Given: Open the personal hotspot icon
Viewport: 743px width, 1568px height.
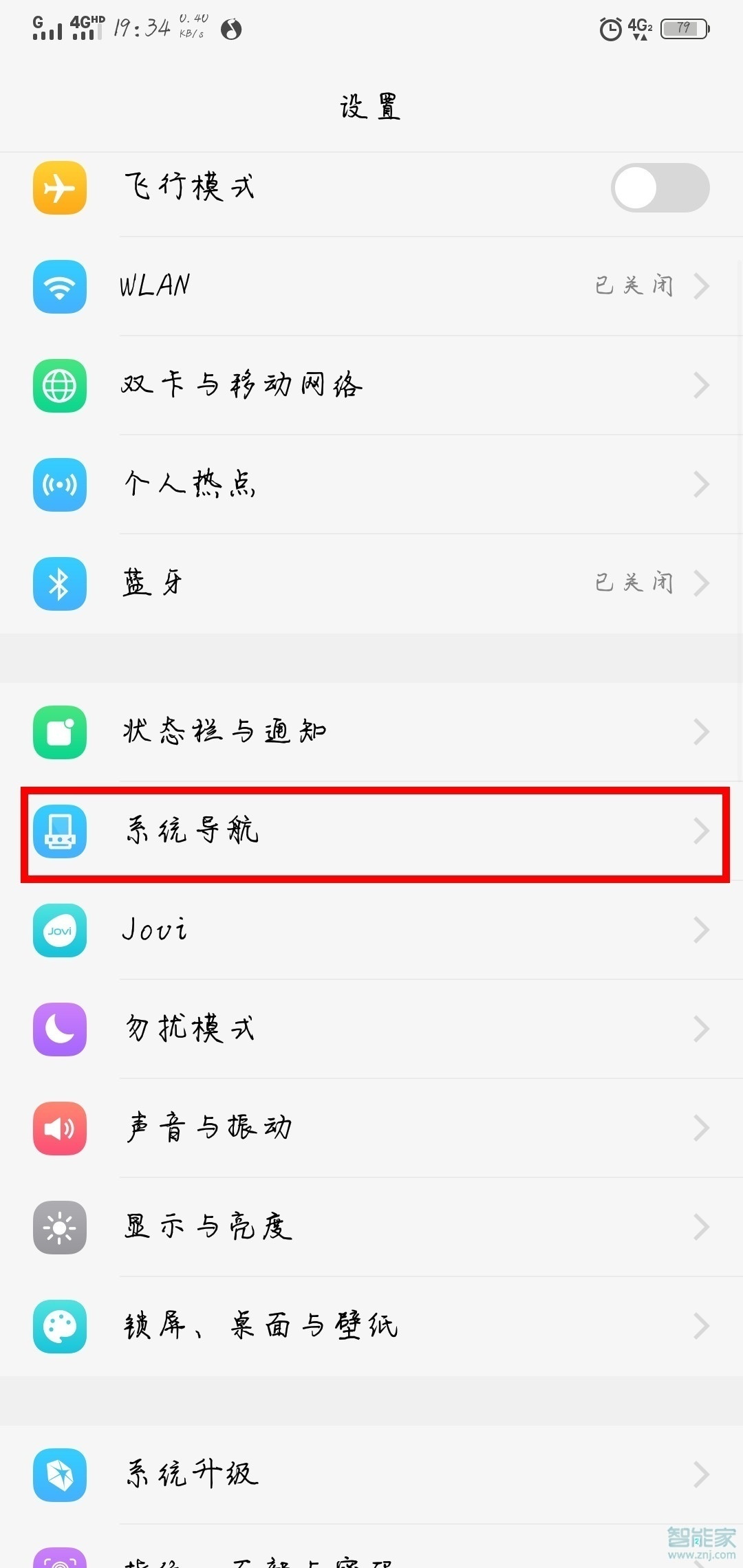Looking at the screenshot, I should (60, 485).
